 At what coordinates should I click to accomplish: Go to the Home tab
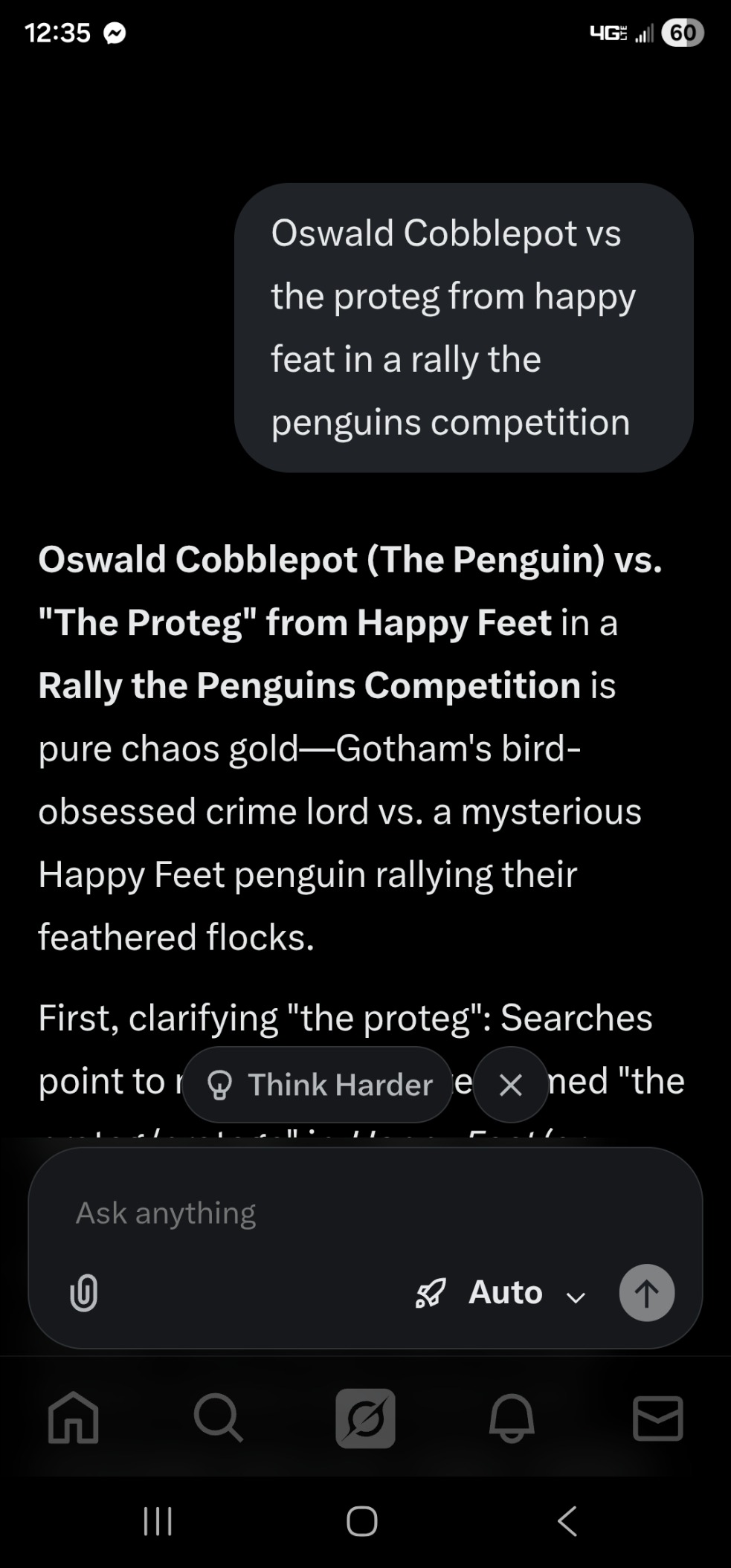click(73, 1417)
